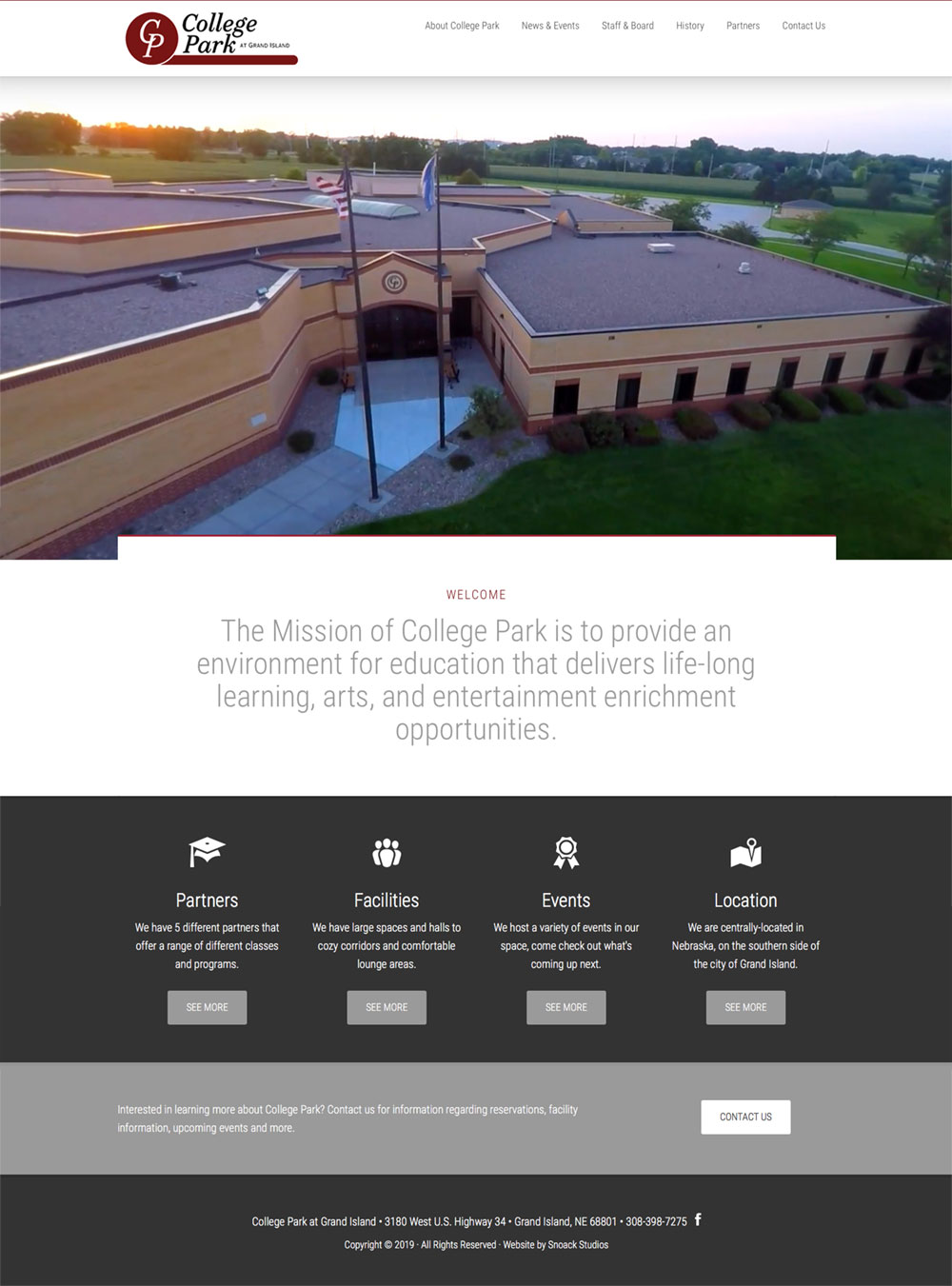This screenshot has width=952, height=1286.
Task: Open the Facebook page icon
Action: tap(698, 1219)
